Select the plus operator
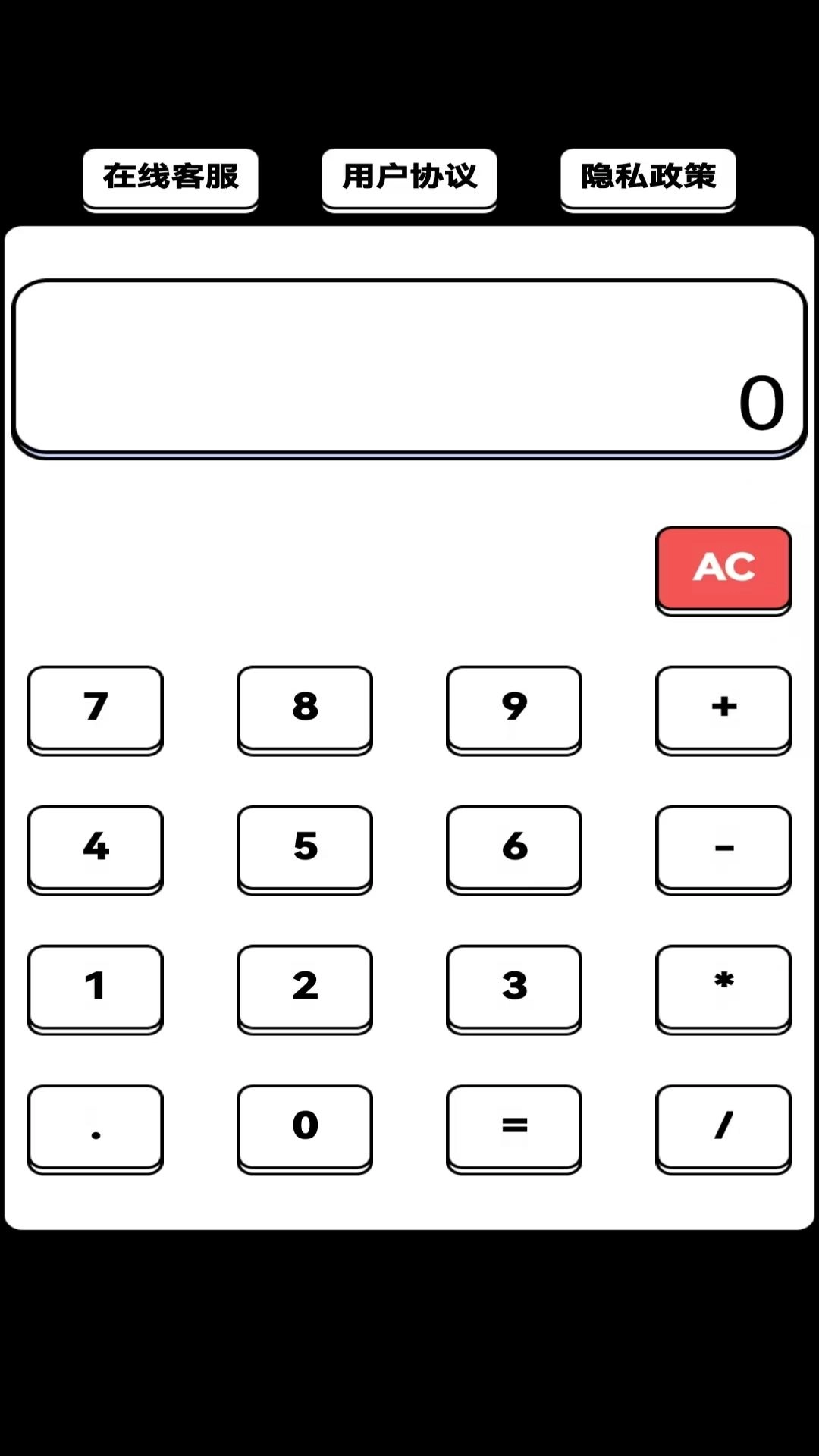 coord(723,707)
